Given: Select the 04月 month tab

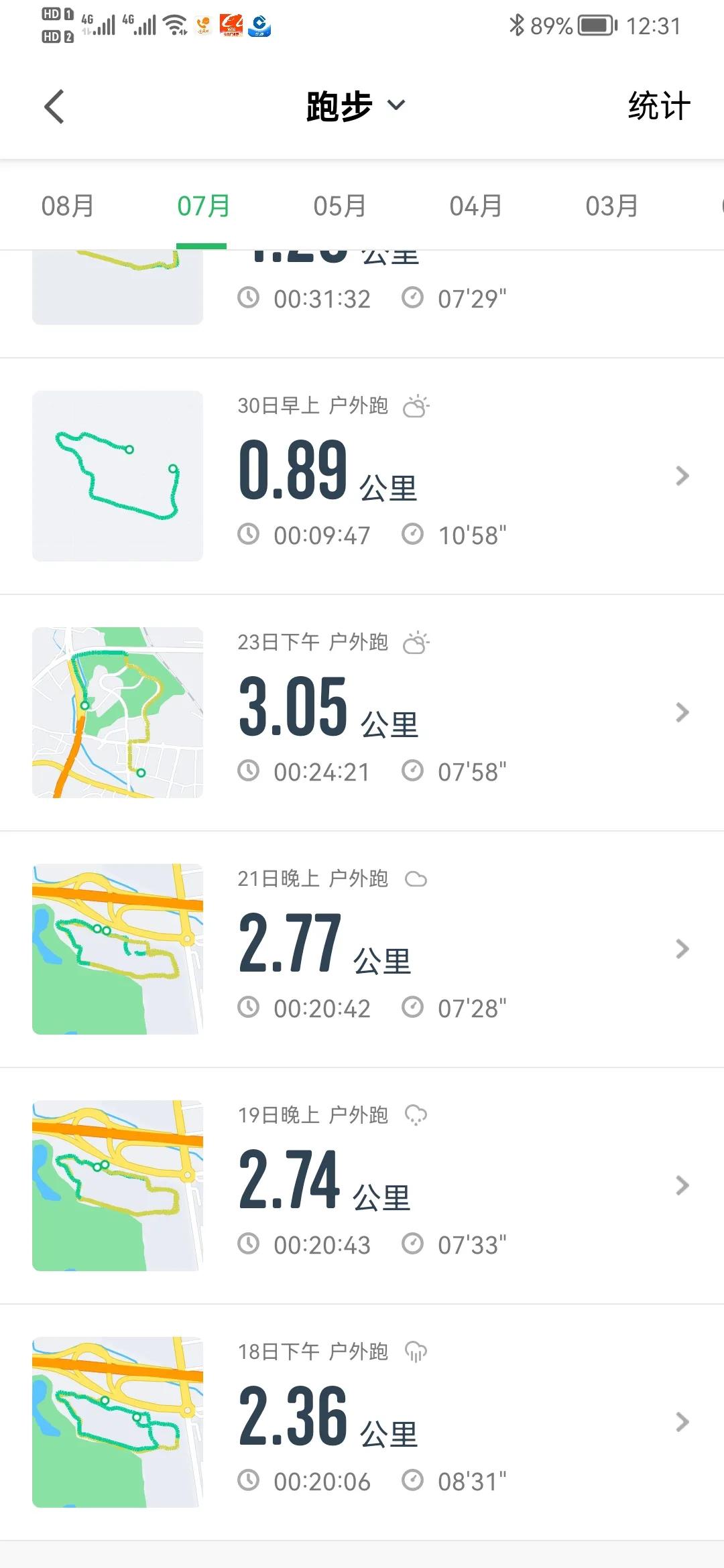Looking at the screenshot, I should pos(477,206).
